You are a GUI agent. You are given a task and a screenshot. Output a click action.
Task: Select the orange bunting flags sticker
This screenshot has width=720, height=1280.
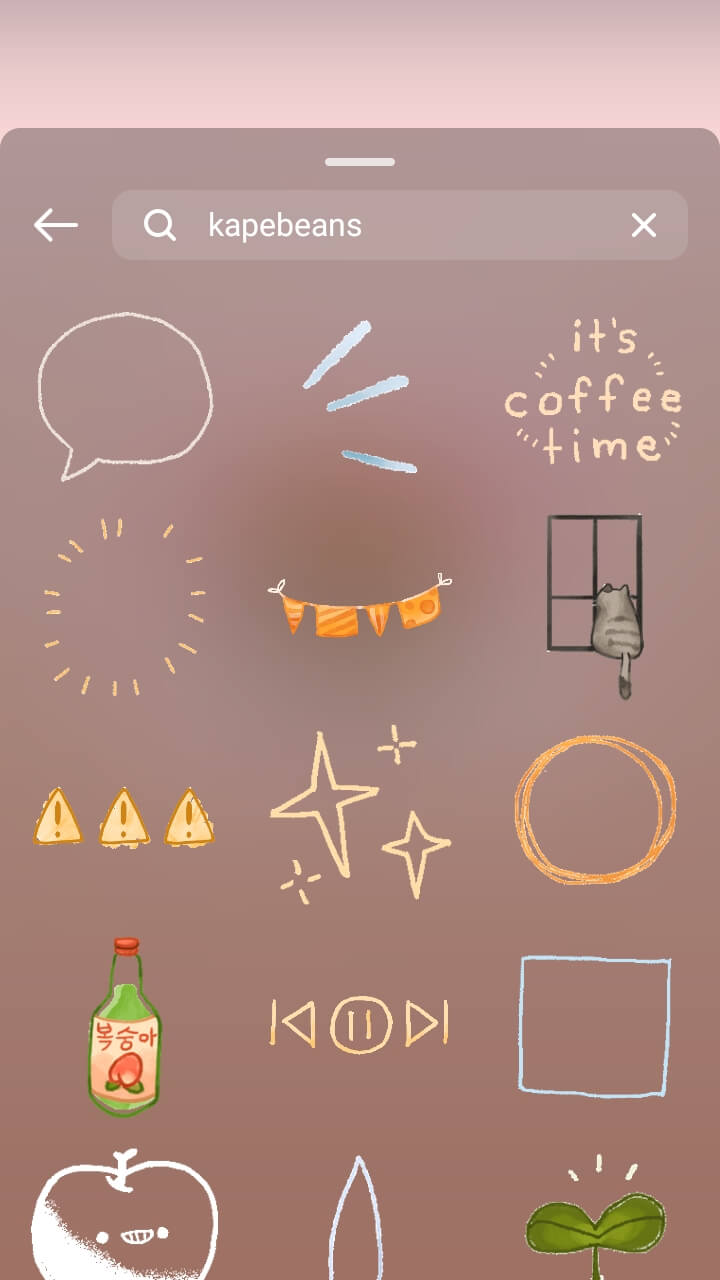pos(360,609)
